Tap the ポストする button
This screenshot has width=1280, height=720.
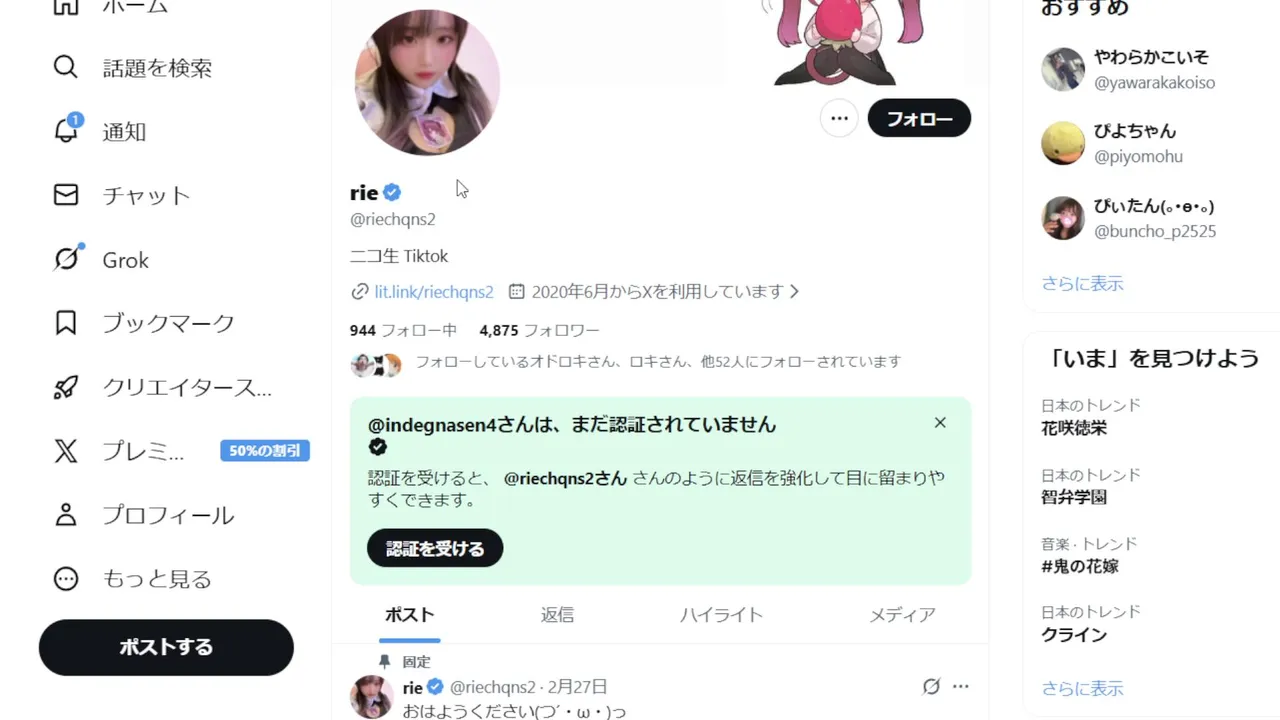pyautogui.click(x=166, y=647)
